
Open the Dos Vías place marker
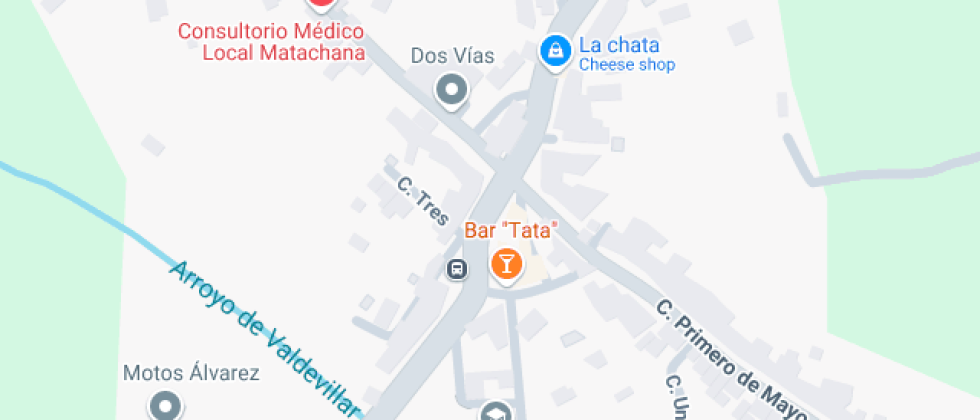click(x=452, y=90)
